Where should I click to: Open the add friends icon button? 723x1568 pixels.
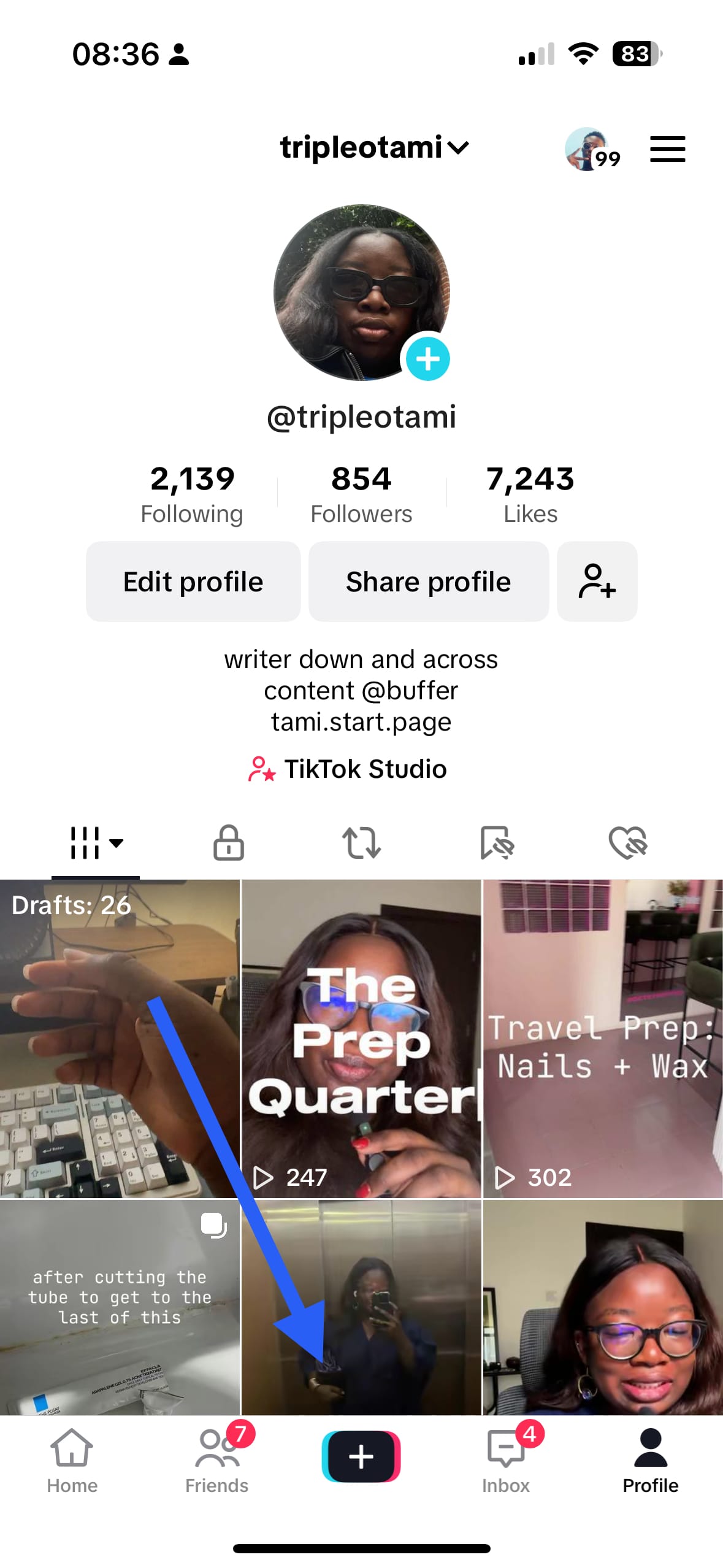tap(597, 582)
